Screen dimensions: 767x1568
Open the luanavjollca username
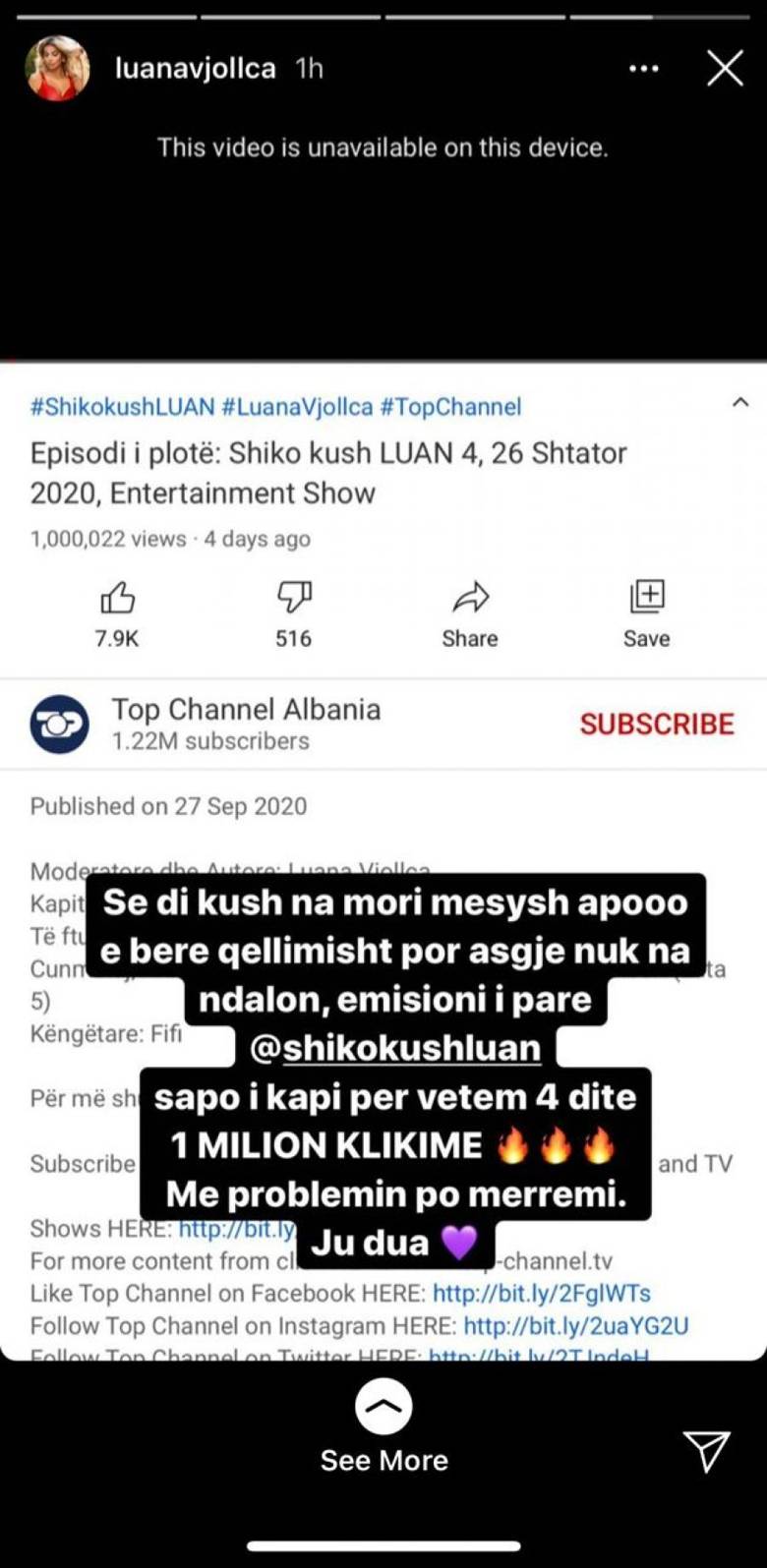point(195,69)
